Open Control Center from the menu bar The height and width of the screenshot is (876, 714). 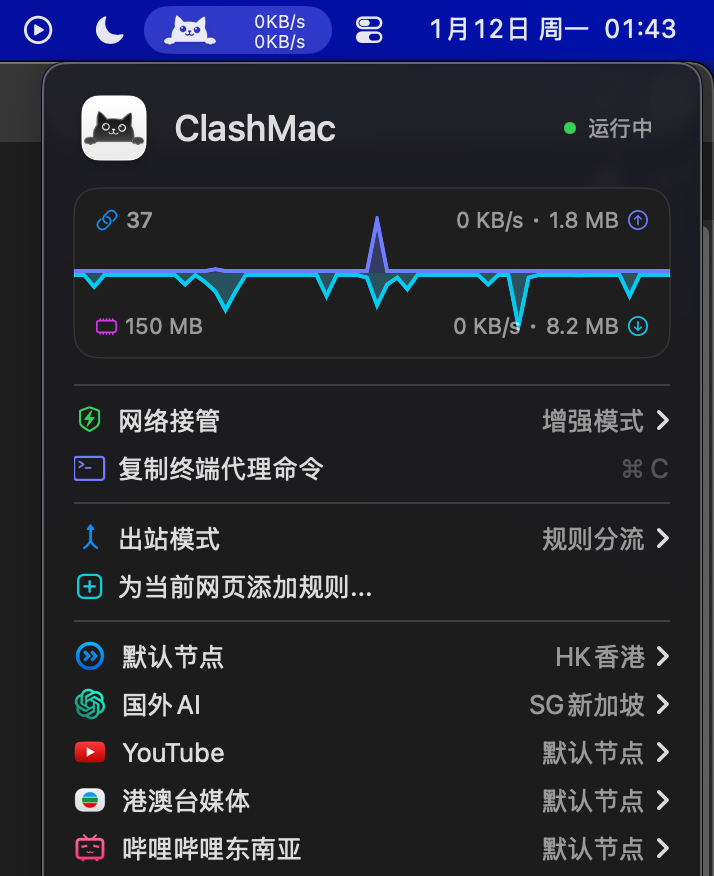[370, 30]
